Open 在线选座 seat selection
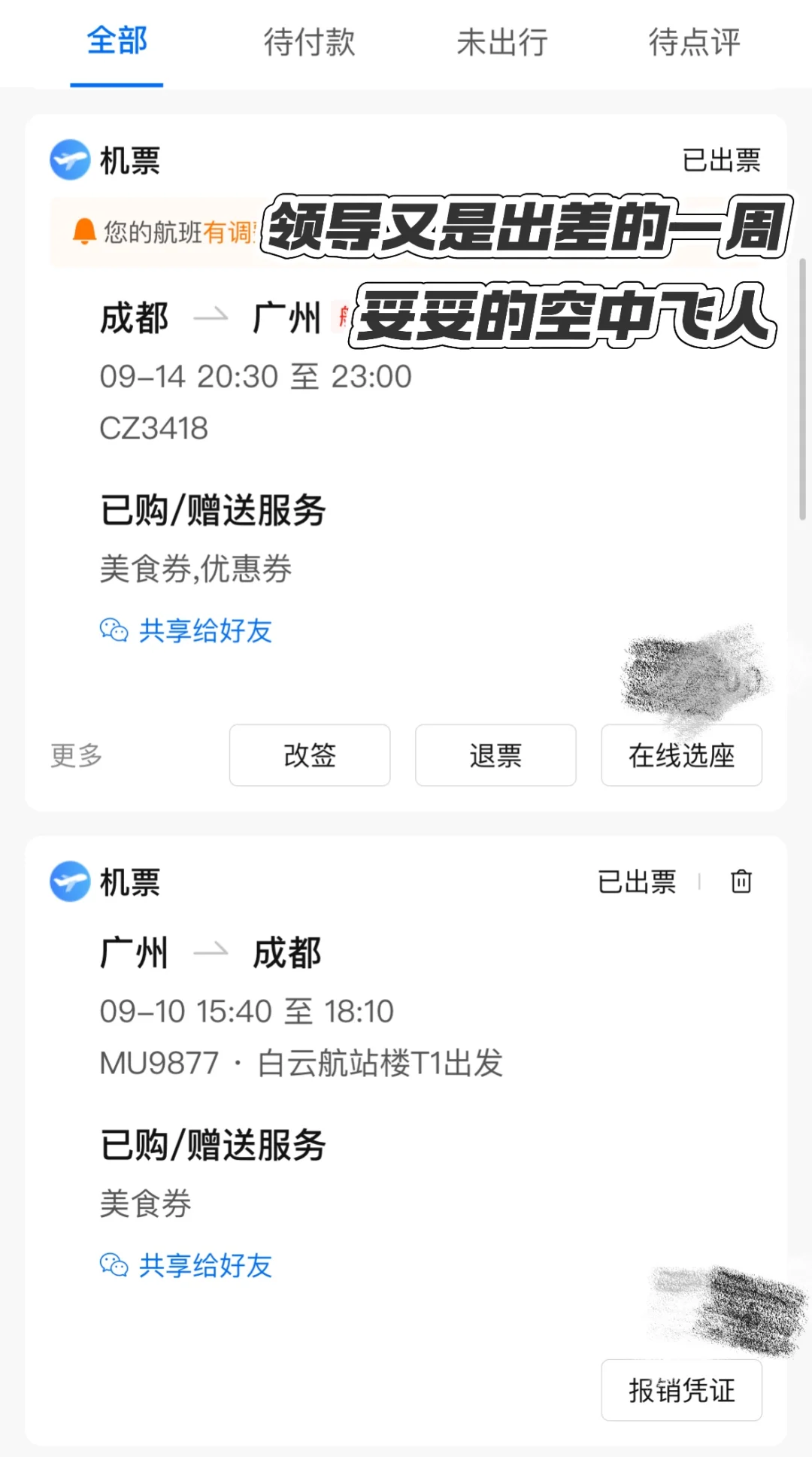 click(681, 755)
